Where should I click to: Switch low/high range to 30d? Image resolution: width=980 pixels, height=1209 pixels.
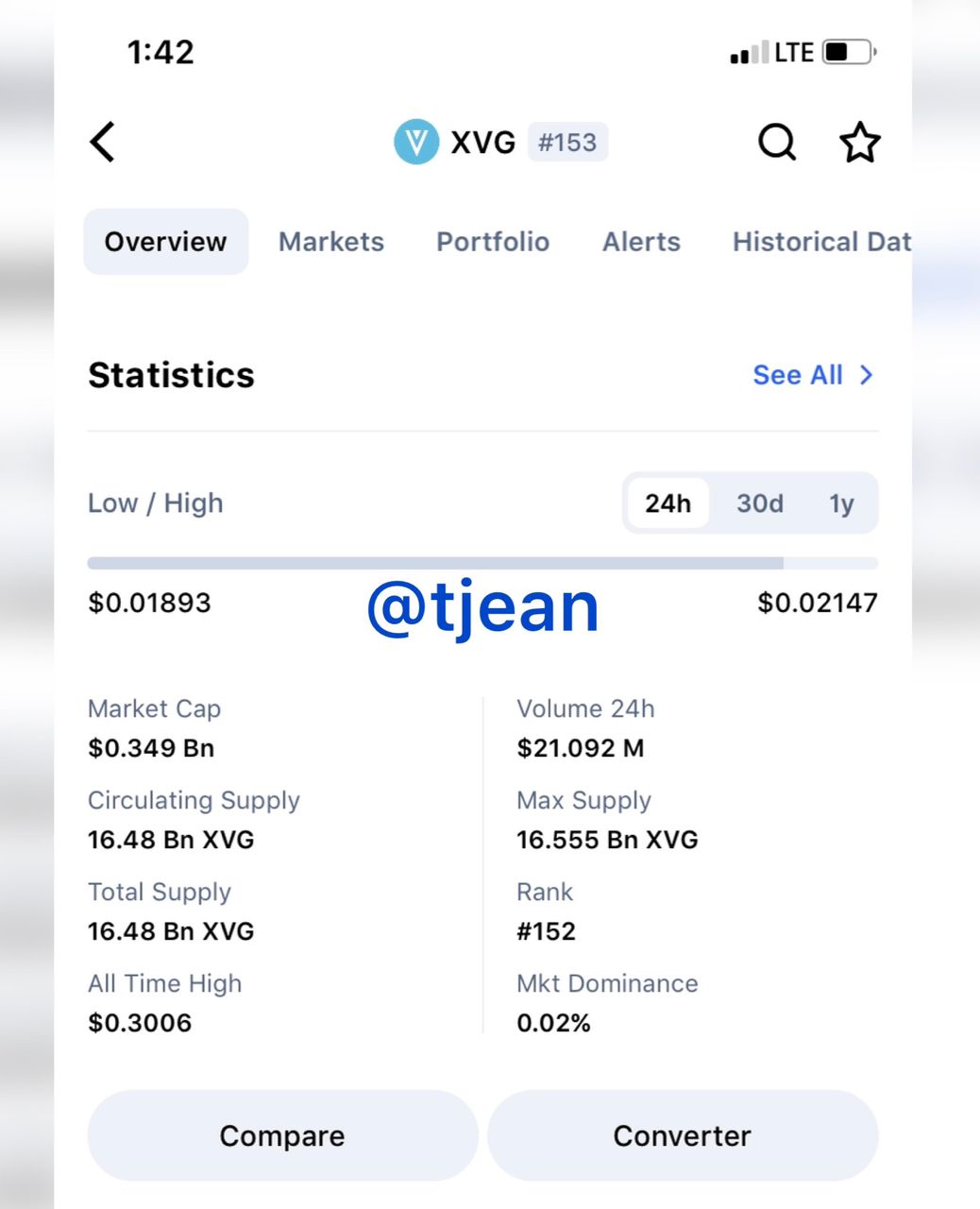759,503
